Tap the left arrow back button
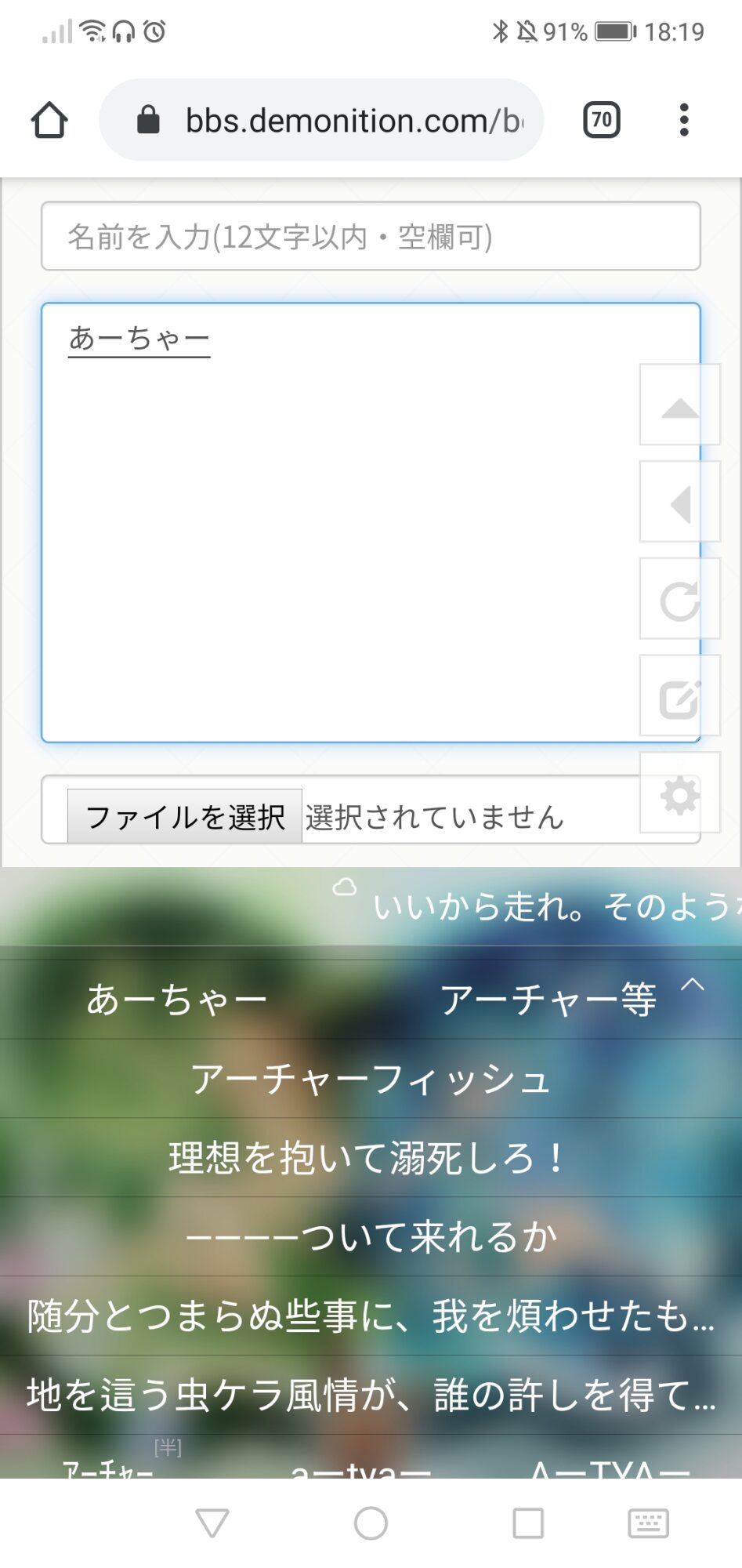Image resolution: width=742 pixels, height=1568 pixels. [x=679, y=503]
